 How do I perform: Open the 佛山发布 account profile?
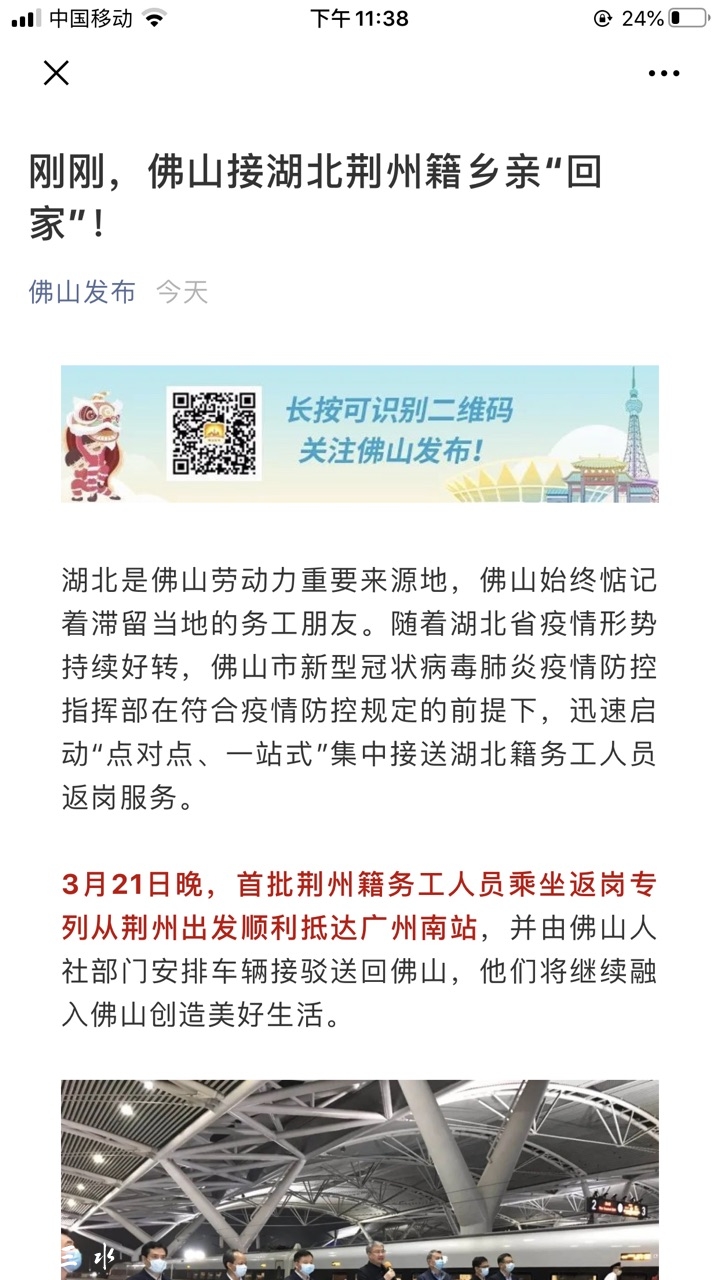click(x=82, y=292)
